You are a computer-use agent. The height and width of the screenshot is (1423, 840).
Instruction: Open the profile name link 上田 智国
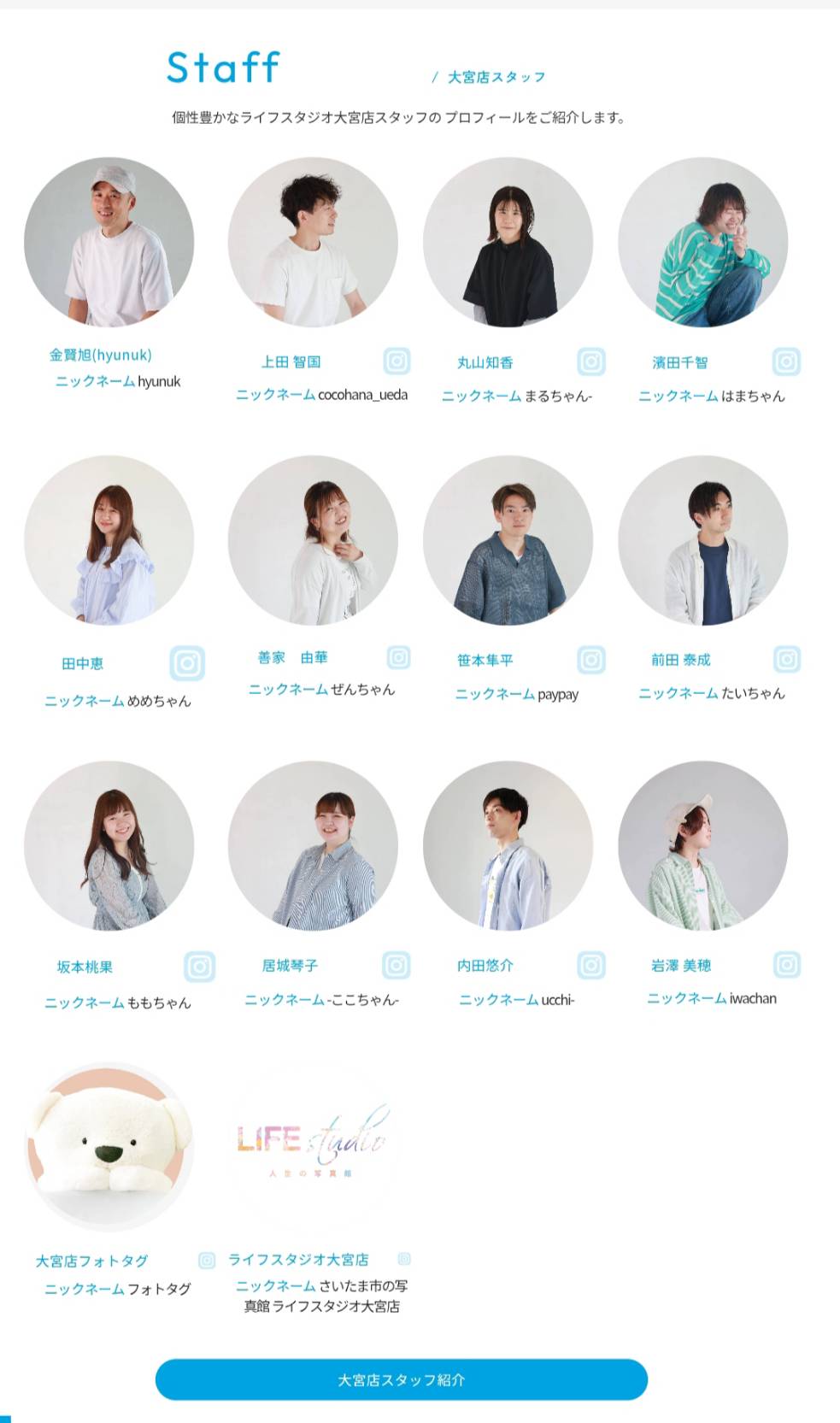(x=291, y=362)
